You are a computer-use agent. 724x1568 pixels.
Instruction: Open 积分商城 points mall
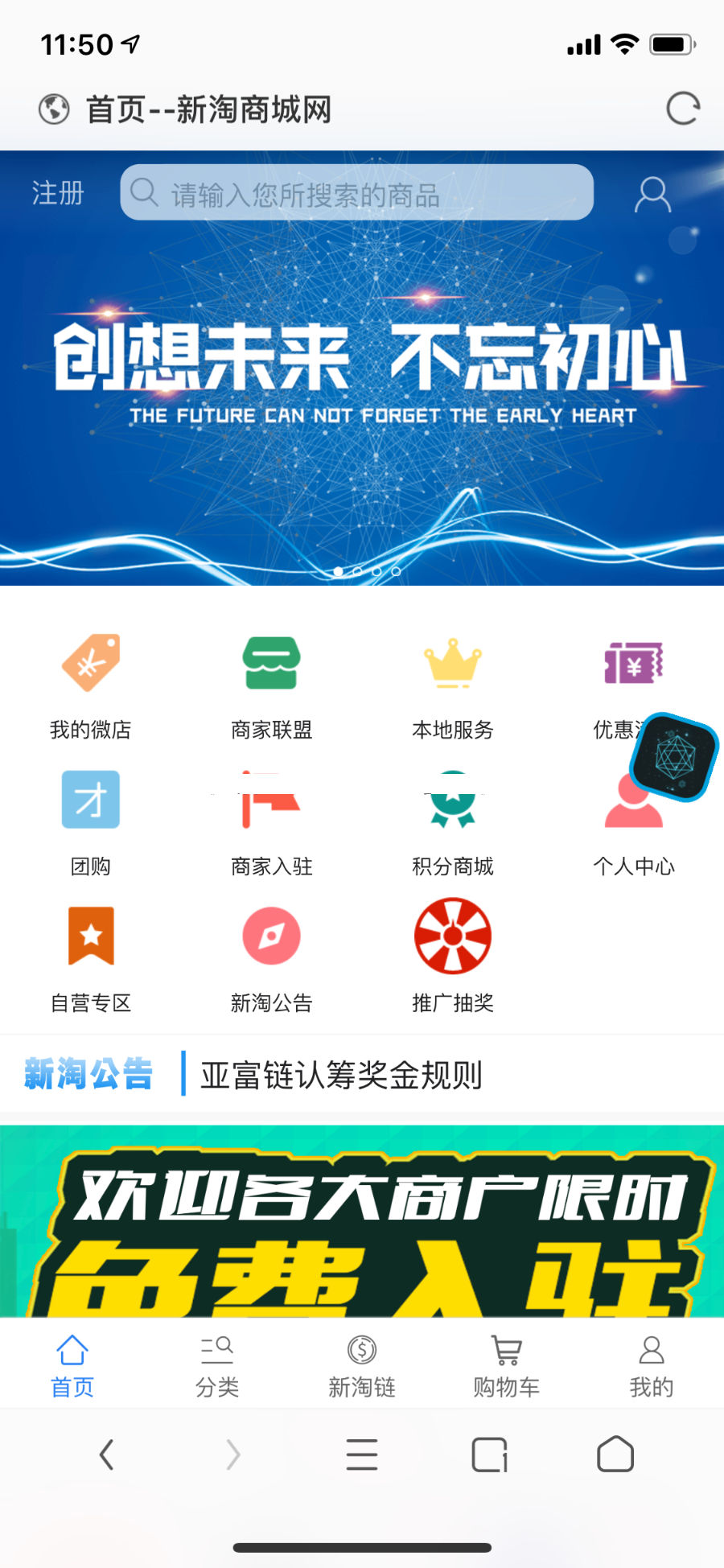(453, 822)
